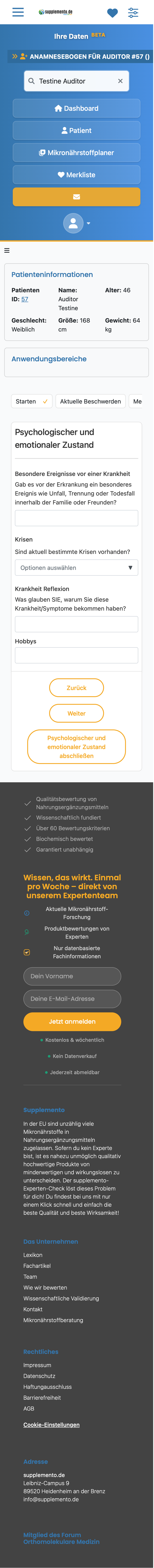This screenshot has width=154, height=1568.
Task: Open the Patient section
Action: pos(77,130)
